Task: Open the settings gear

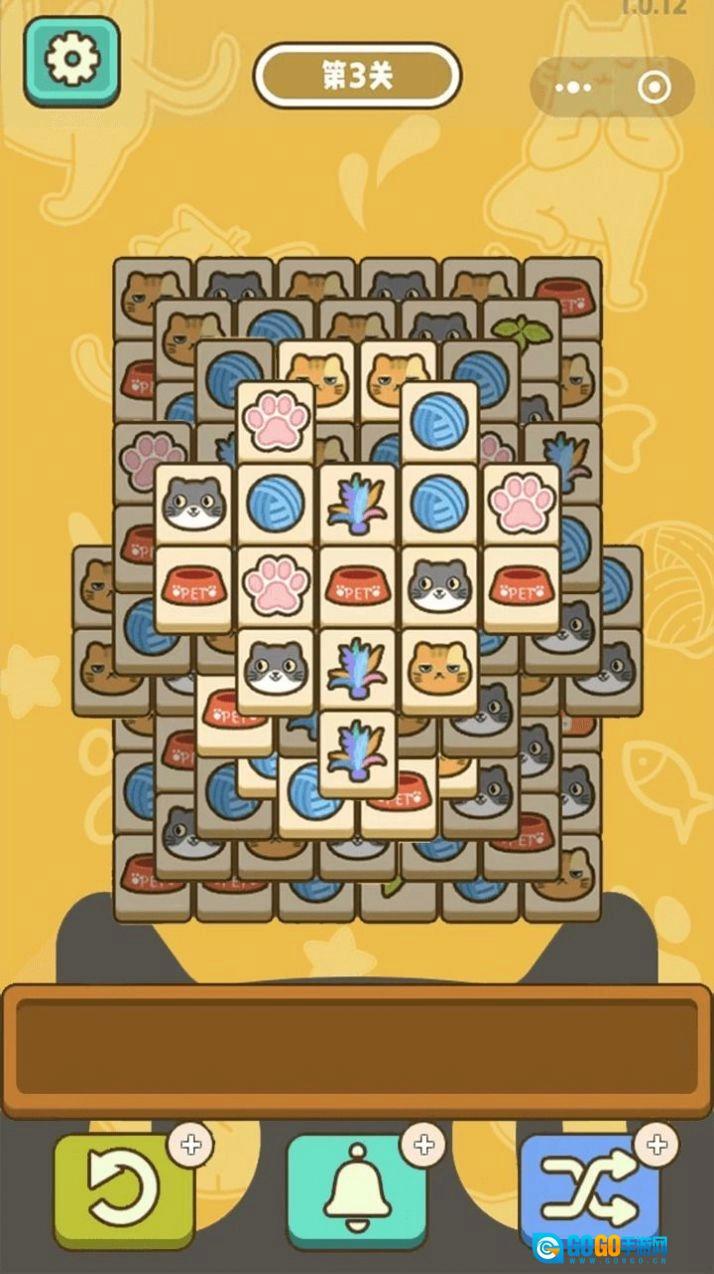Action: (x=71, y=61)
